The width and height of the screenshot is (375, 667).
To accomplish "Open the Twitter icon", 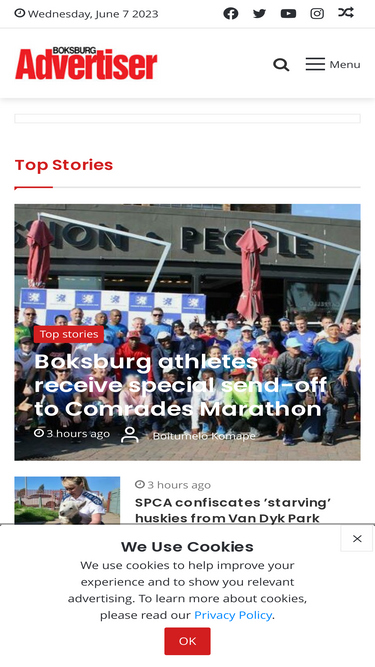I will 259,14.
